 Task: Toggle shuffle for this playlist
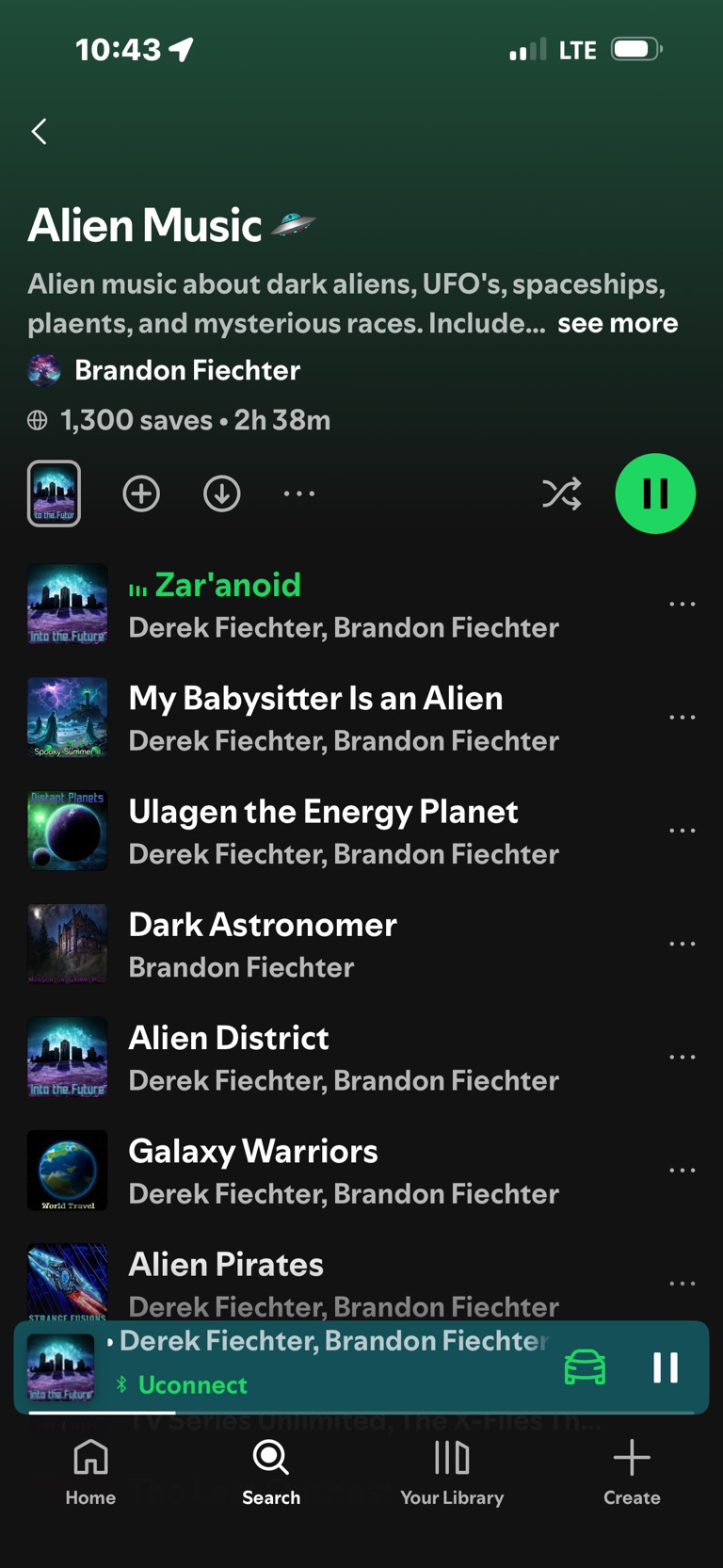coord(561,493)
